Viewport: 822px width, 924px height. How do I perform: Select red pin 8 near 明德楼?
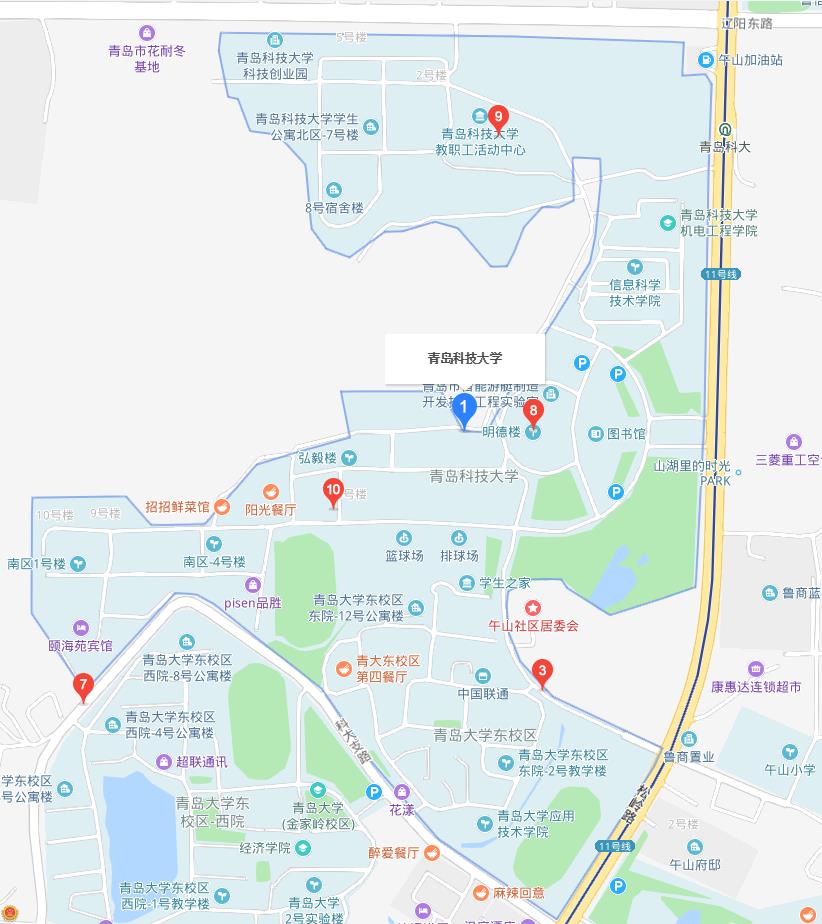pyautogui.click(x=533, y=411)
